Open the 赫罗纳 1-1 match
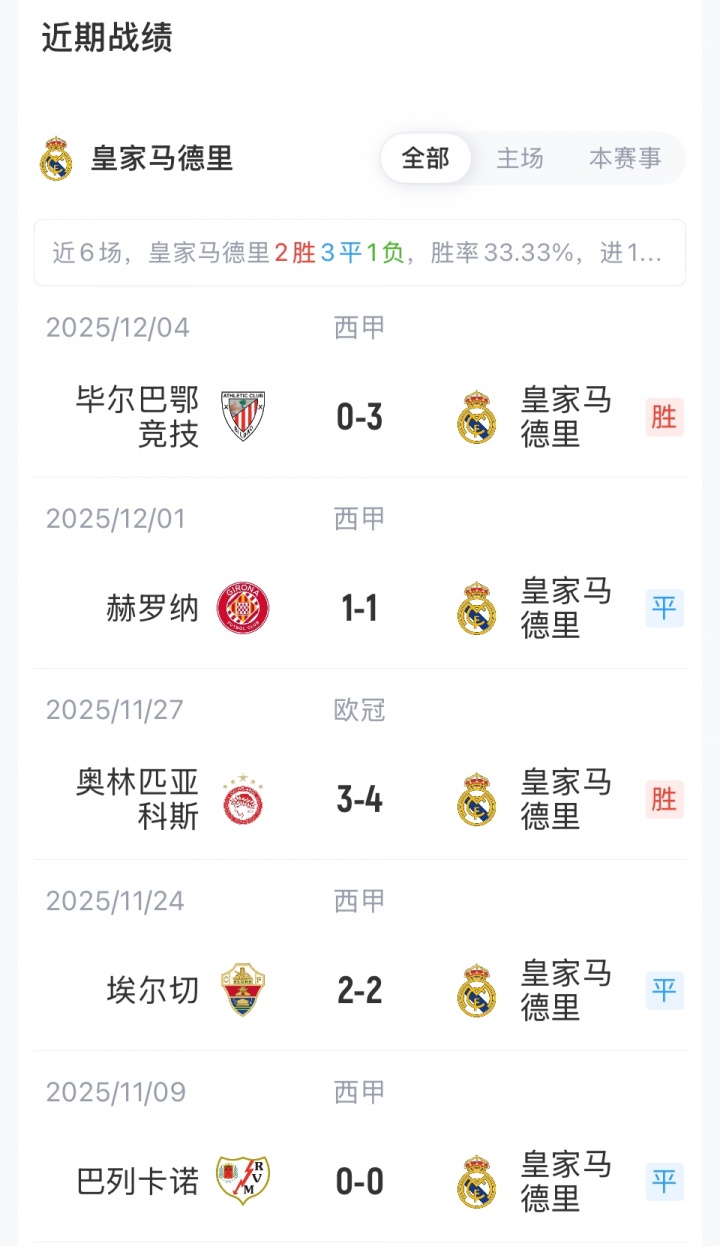 pos(360,608)
